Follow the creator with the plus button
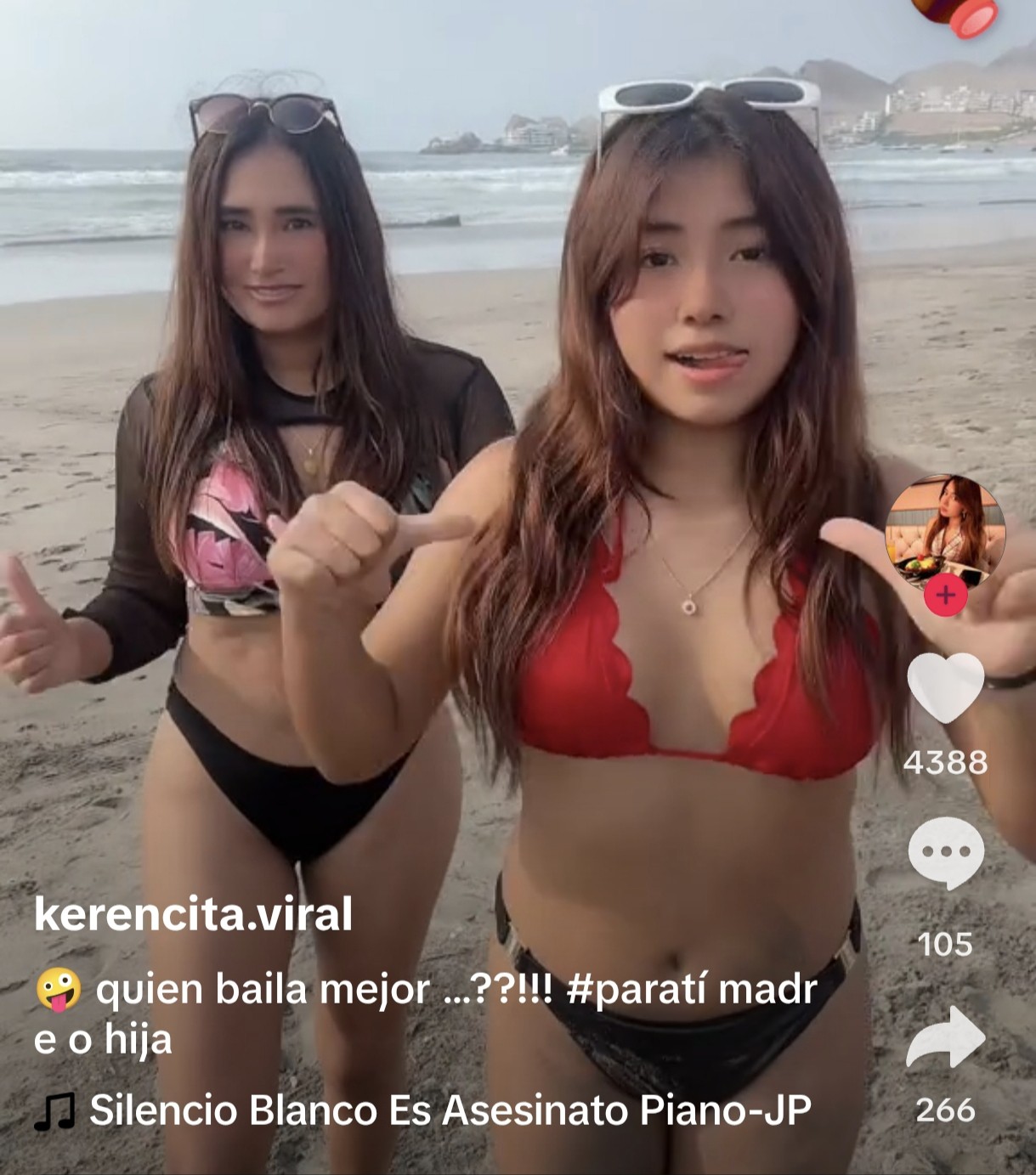The height and width of the screenshot is (1175, 1036). click(x=945, y=596)
